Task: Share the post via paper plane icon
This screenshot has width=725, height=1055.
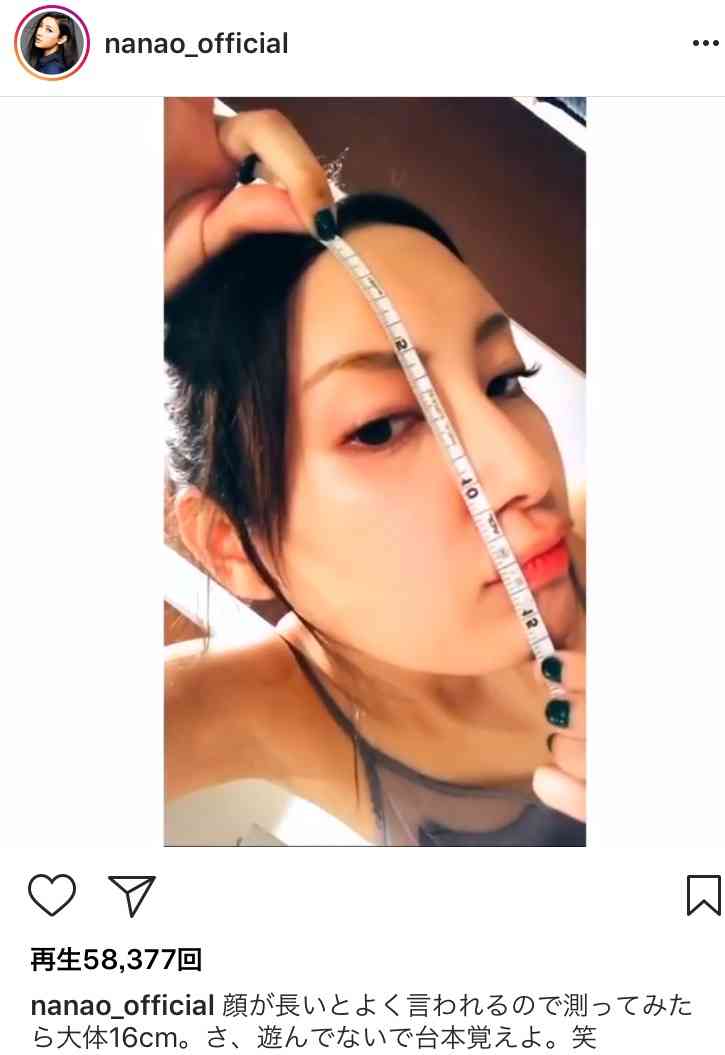Action: [x=132, y=895]
